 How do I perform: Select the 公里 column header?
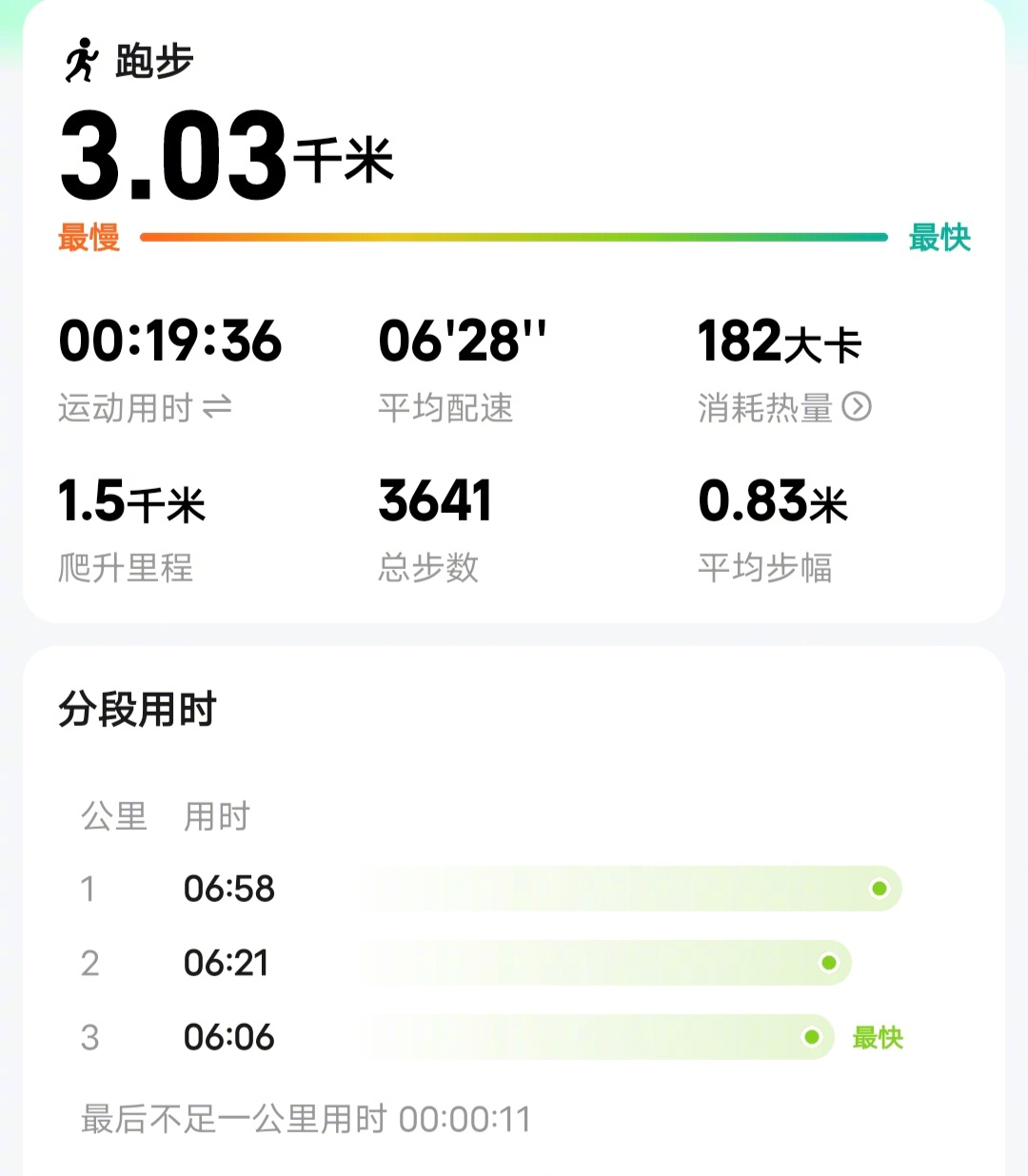114,816
